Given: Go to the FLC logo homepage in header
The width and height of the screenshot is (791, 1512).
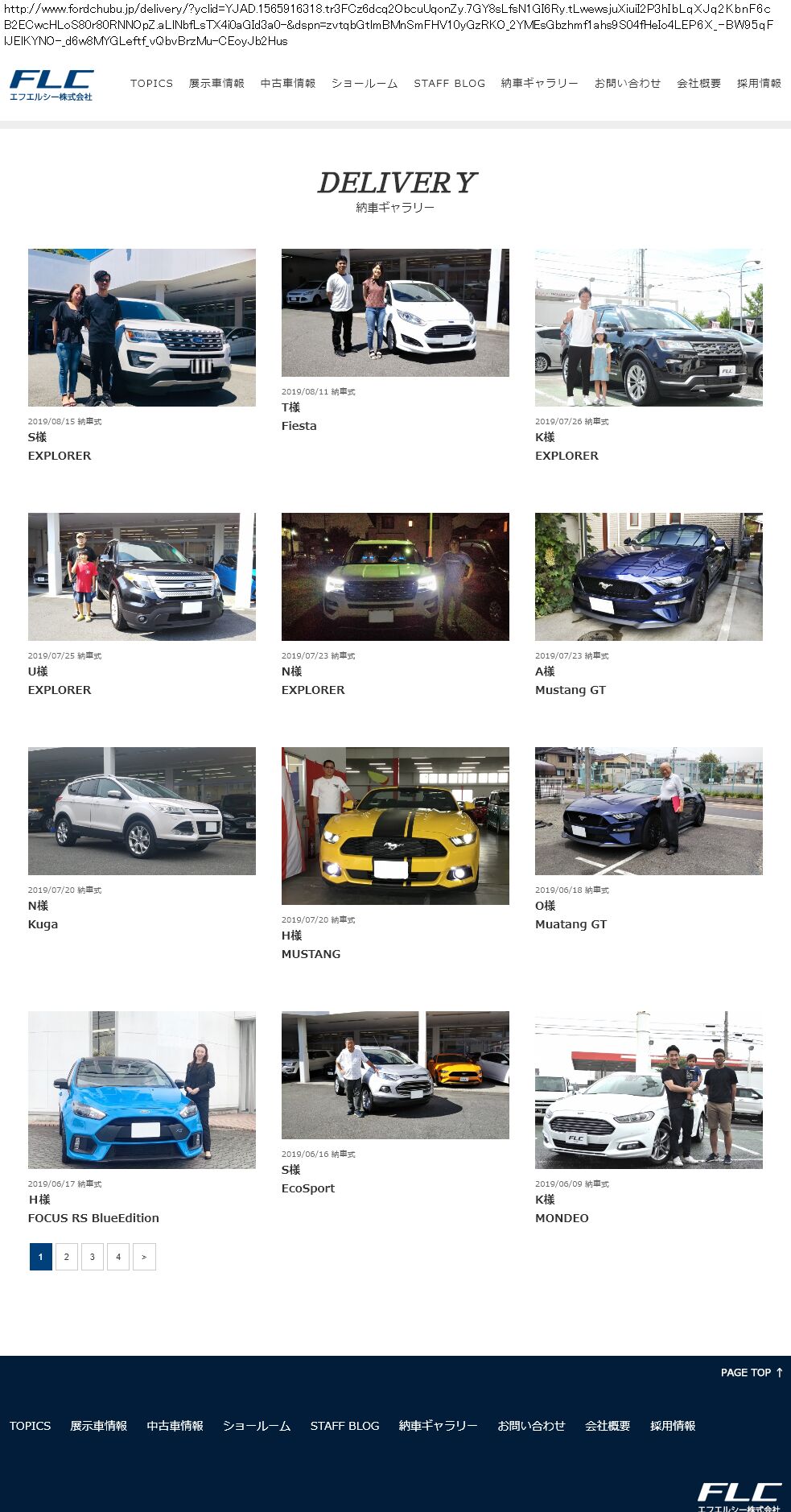Looking at the screenshot, I should tap(51, 85).
